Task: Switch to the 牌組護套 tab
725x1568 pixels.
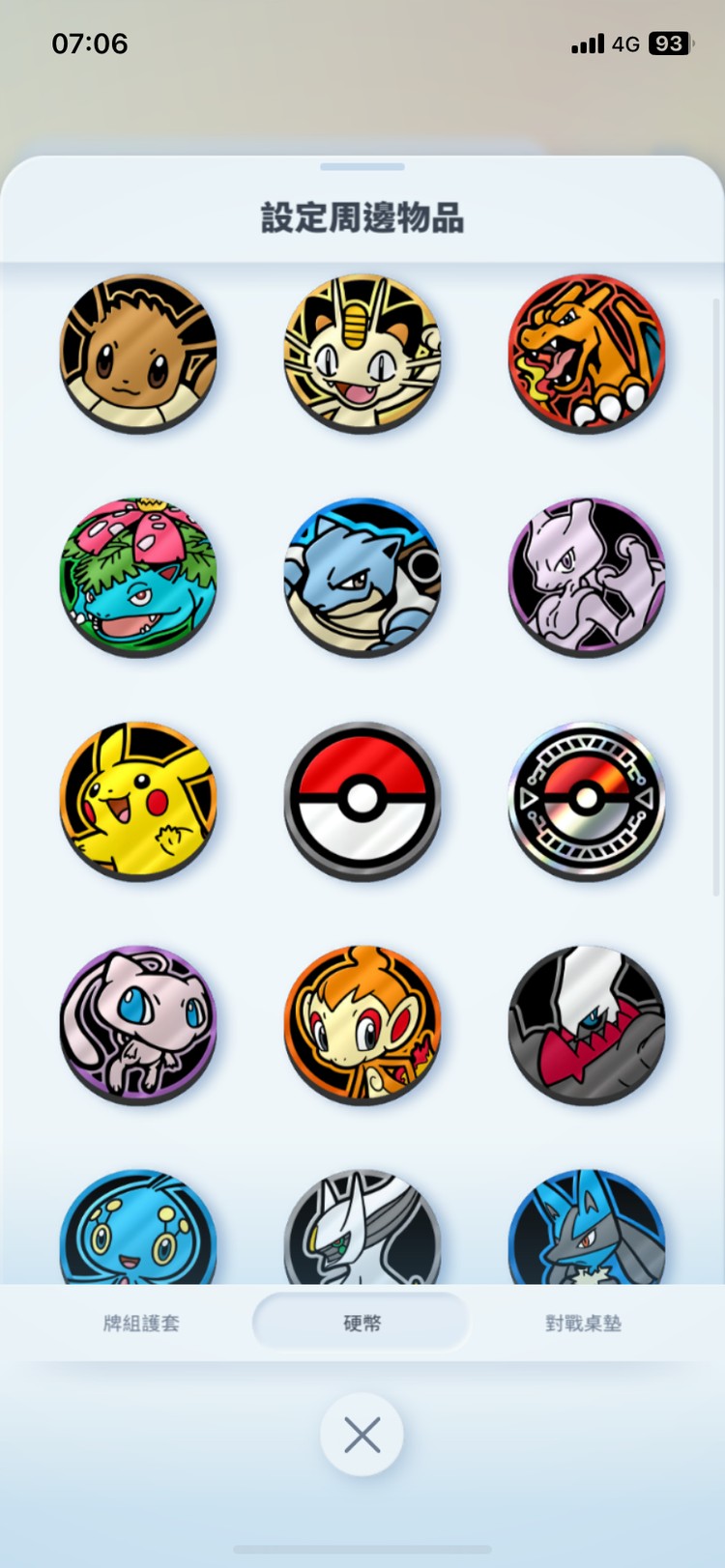Action: (x=141, y=1323)
